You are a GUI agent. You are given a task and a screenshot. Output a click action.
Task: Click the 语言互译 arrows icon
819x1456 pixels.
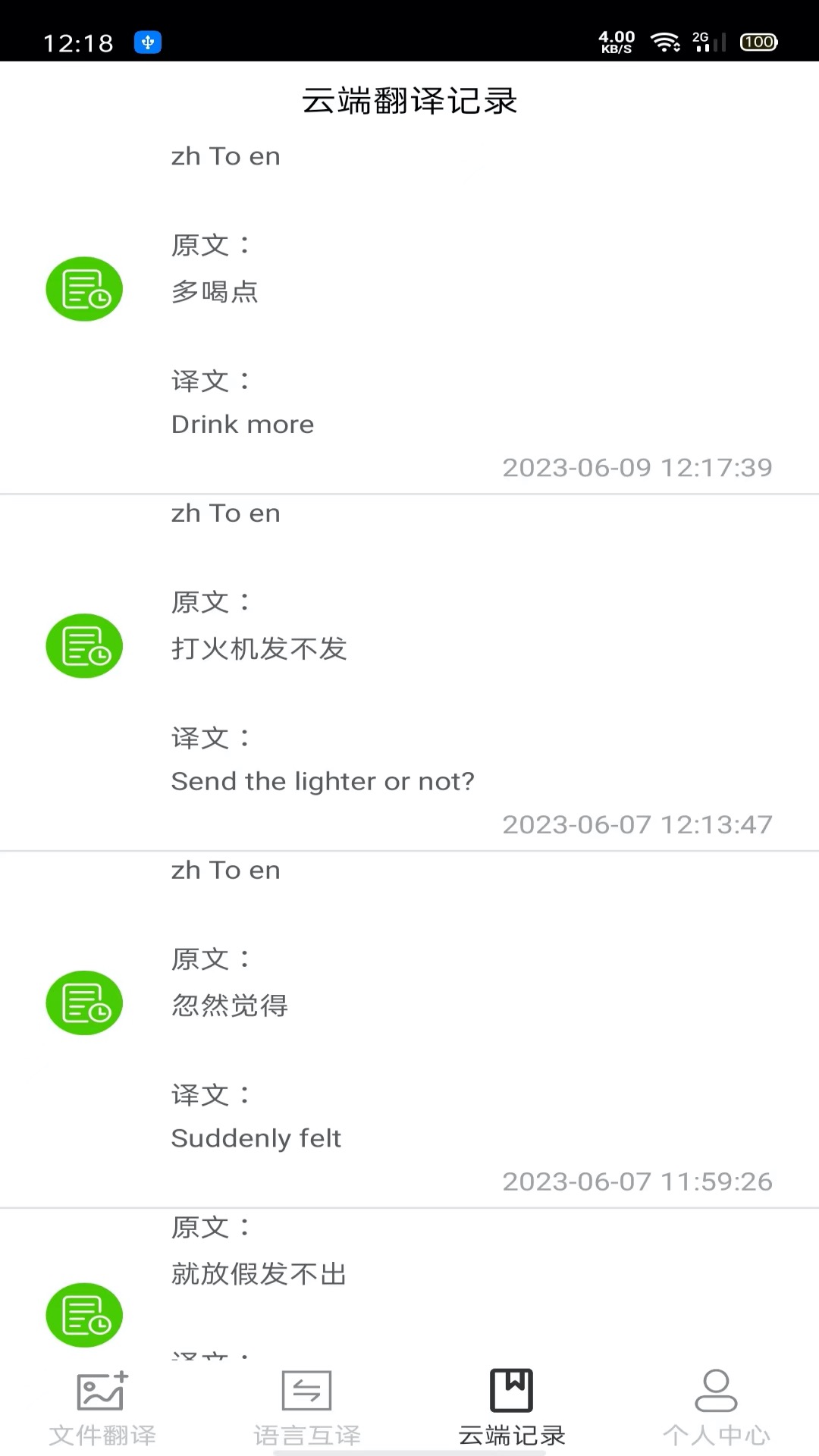[x=308, y=1392]
